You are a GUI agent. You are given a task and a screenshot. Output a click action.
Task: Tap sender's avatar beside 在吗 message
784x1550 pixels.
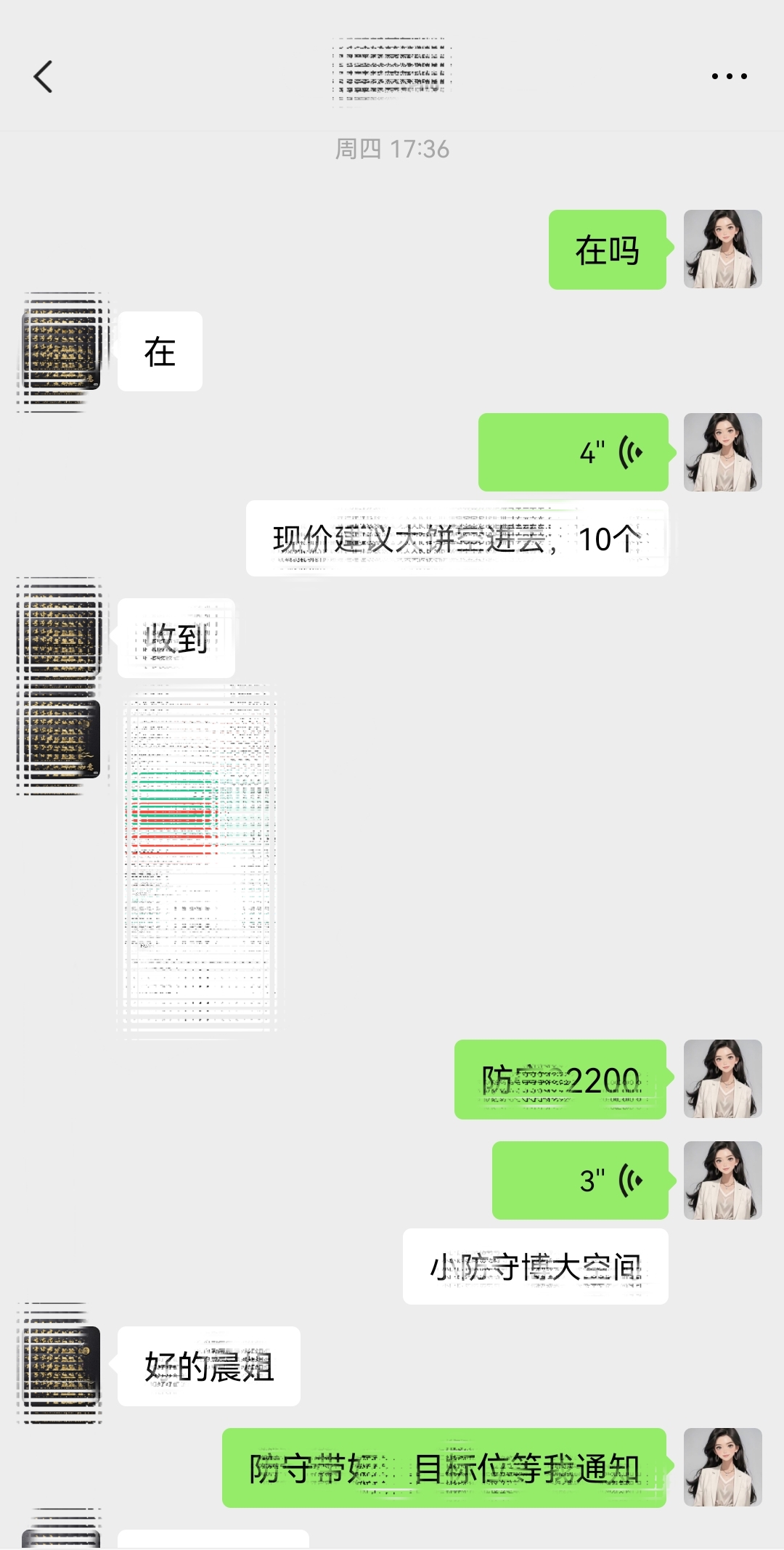(x=722, y=249)
